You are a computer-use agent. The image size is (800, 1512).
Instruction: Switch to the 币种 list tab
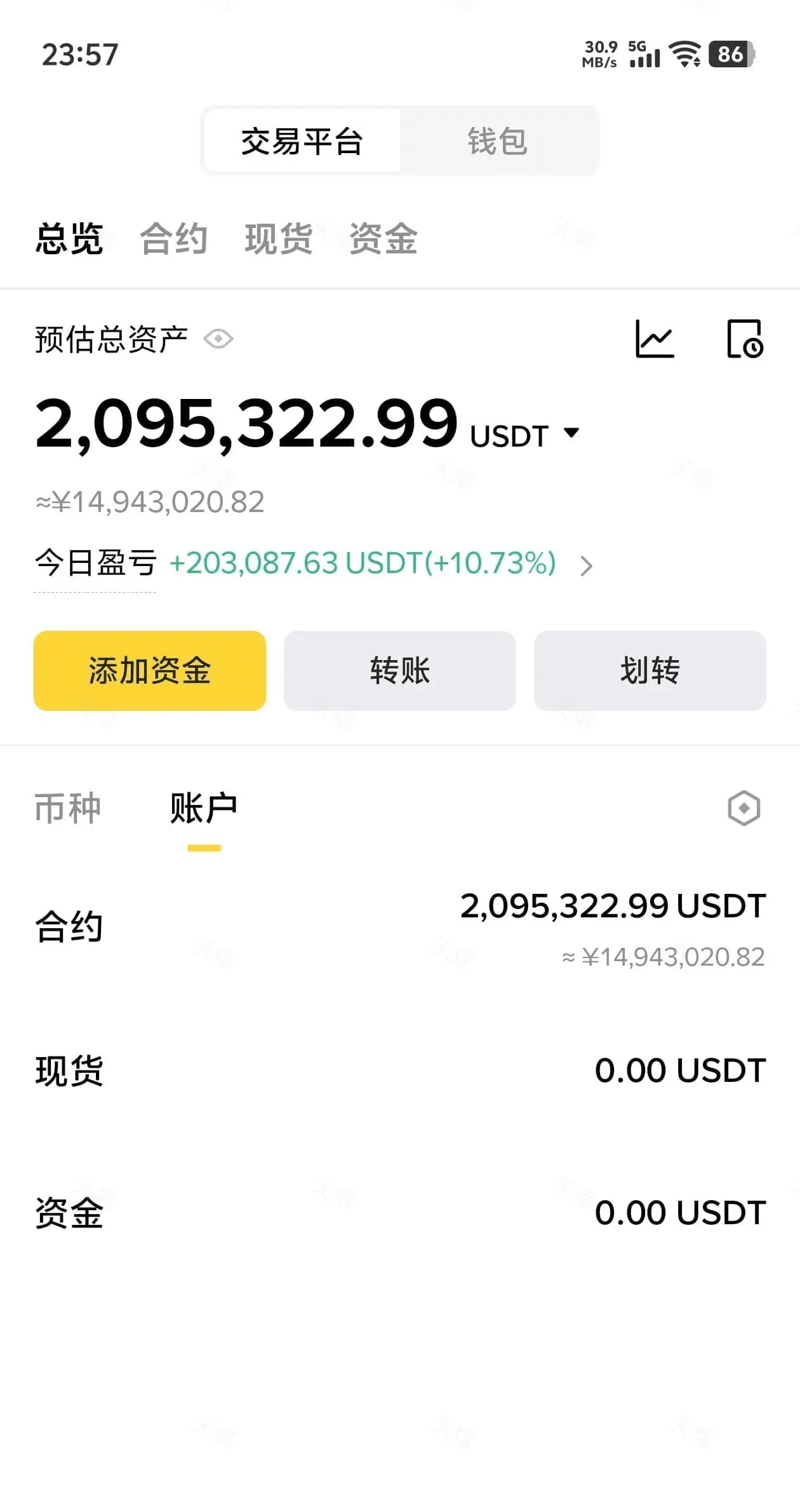(68, 809)
